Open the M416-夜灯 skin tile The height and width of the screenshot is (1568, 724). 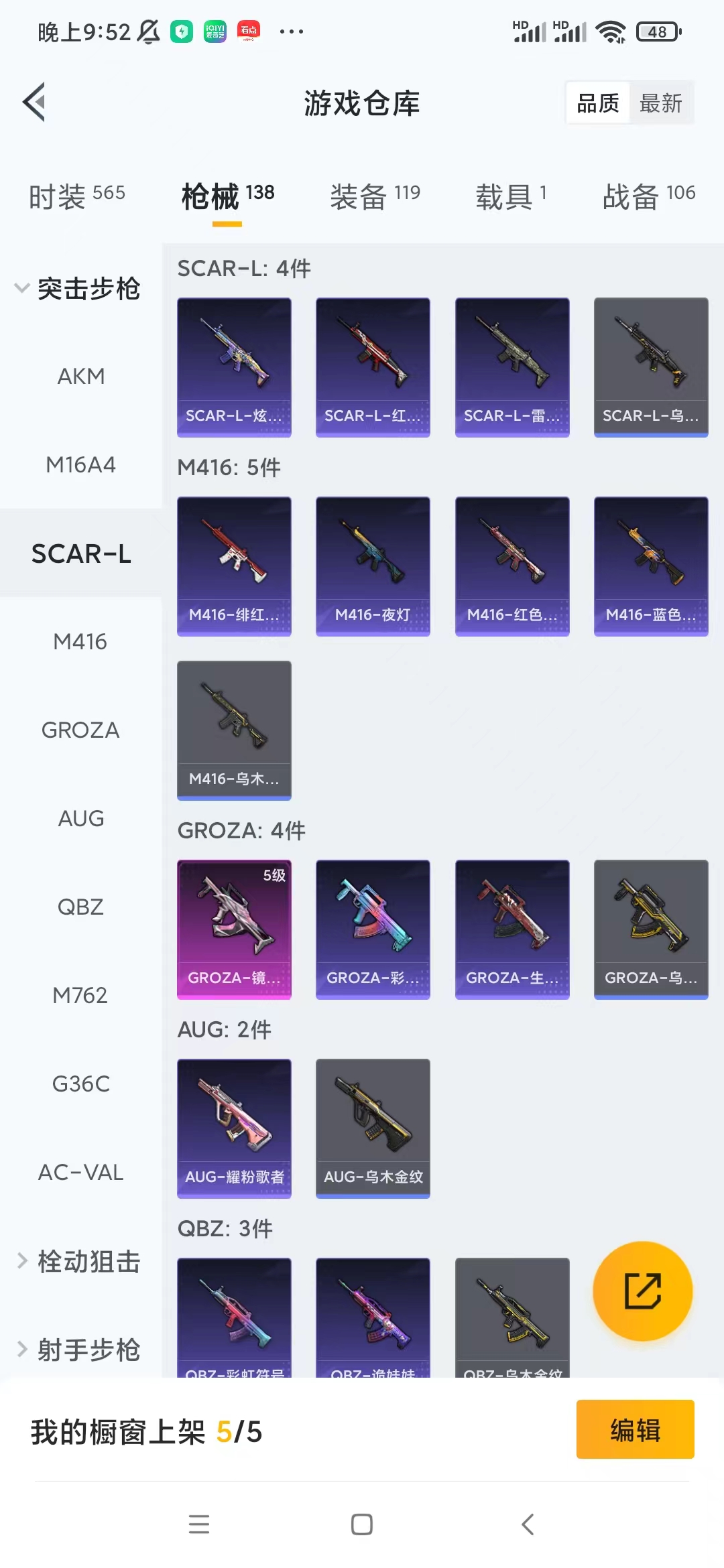(x=373, y=566)
